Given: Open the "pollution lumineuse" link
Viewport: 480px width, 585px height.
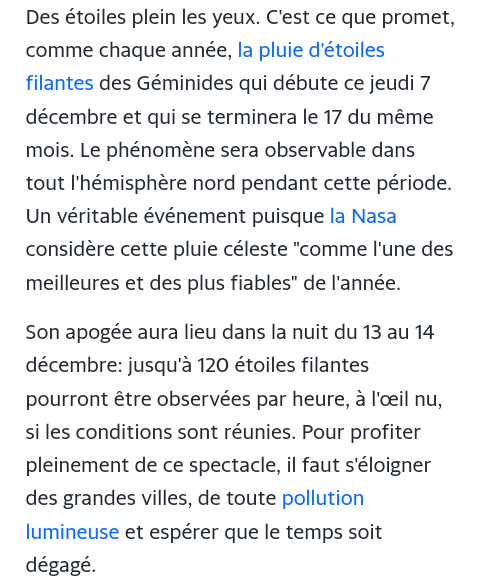Looking at the screenshot, I should click(323, 498).
